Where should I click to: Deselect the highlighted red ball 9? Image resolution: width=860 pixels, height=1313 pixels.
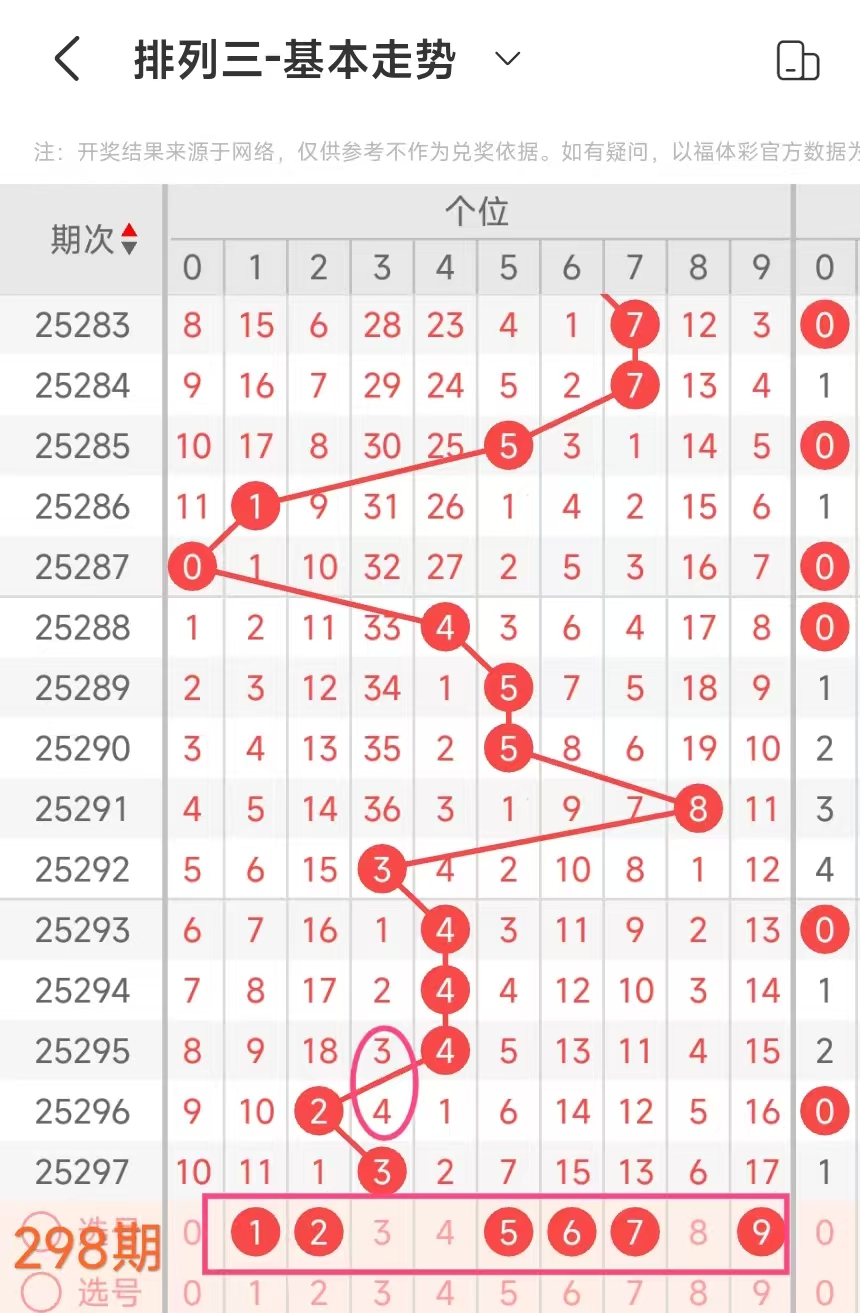coord(761,1233)
